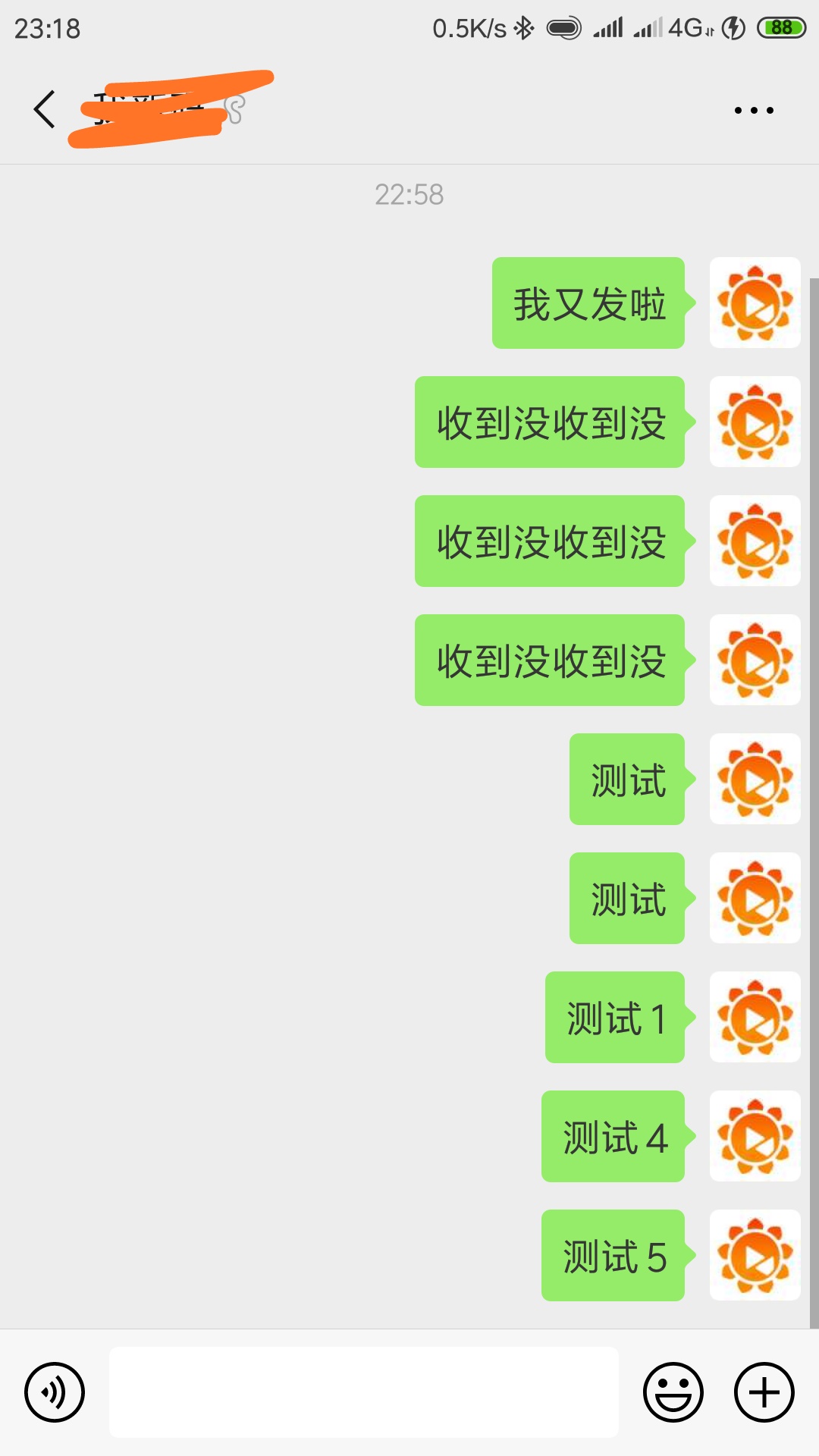Focus the message text field
Viewport: 819px width, 1456px height.
click(x=364, y=1392)
